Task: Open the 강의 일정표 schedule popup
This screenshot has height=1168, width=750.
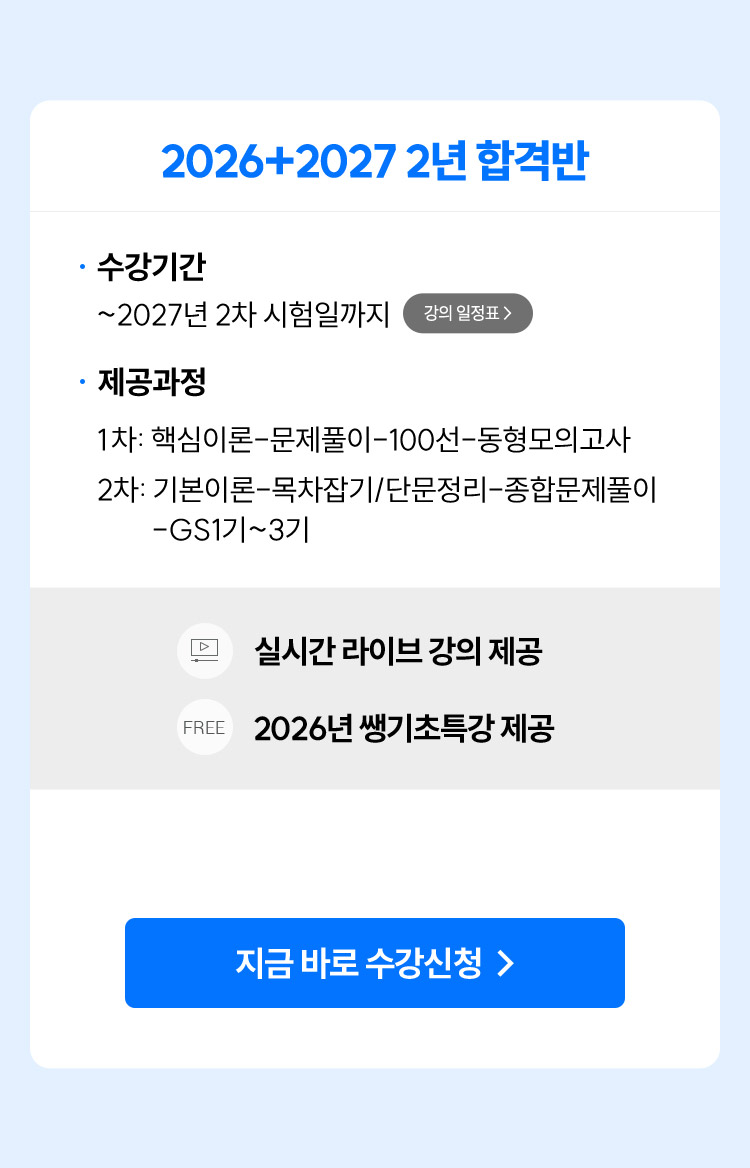Action: (x=467, y=313)
